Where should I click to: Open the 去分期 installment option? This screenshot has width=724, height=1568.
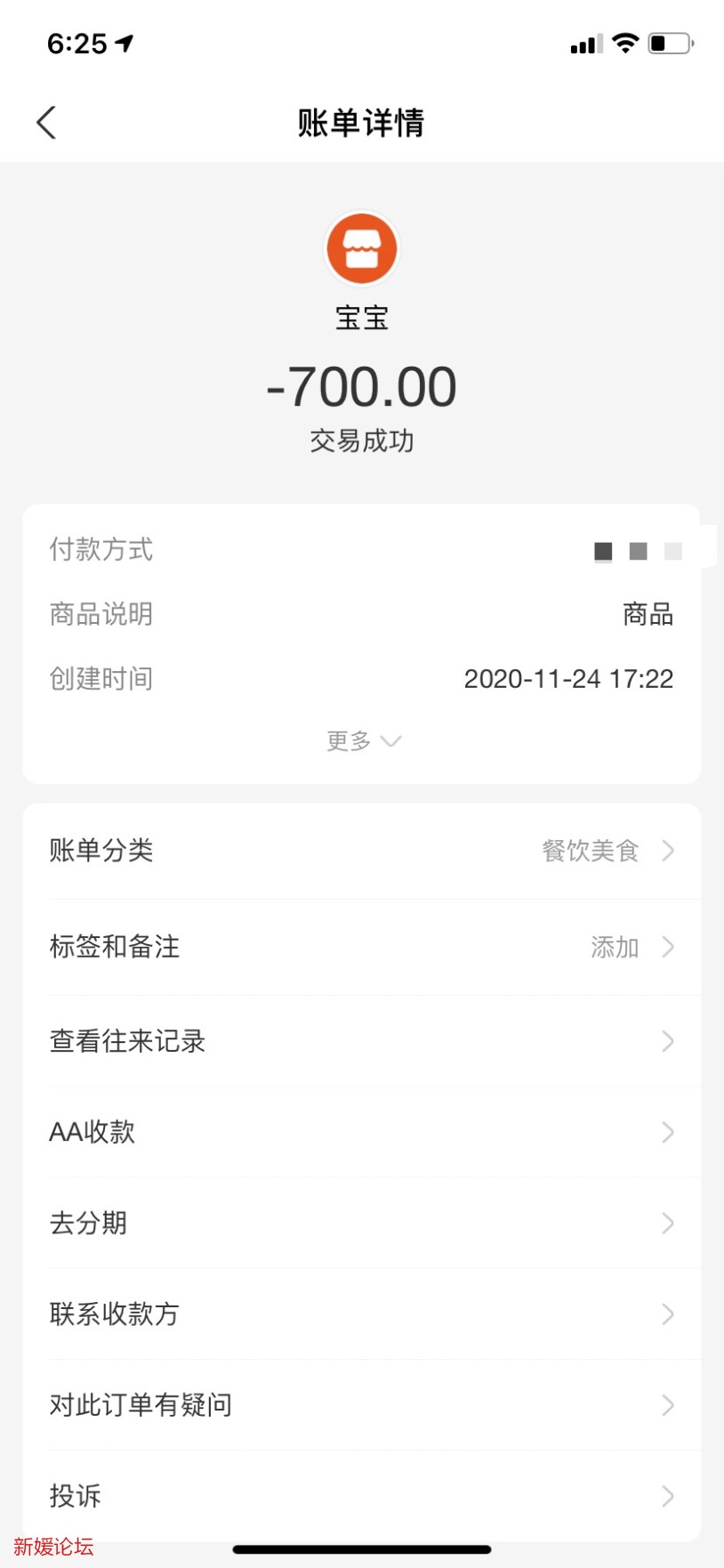(x=361, y=1224)
